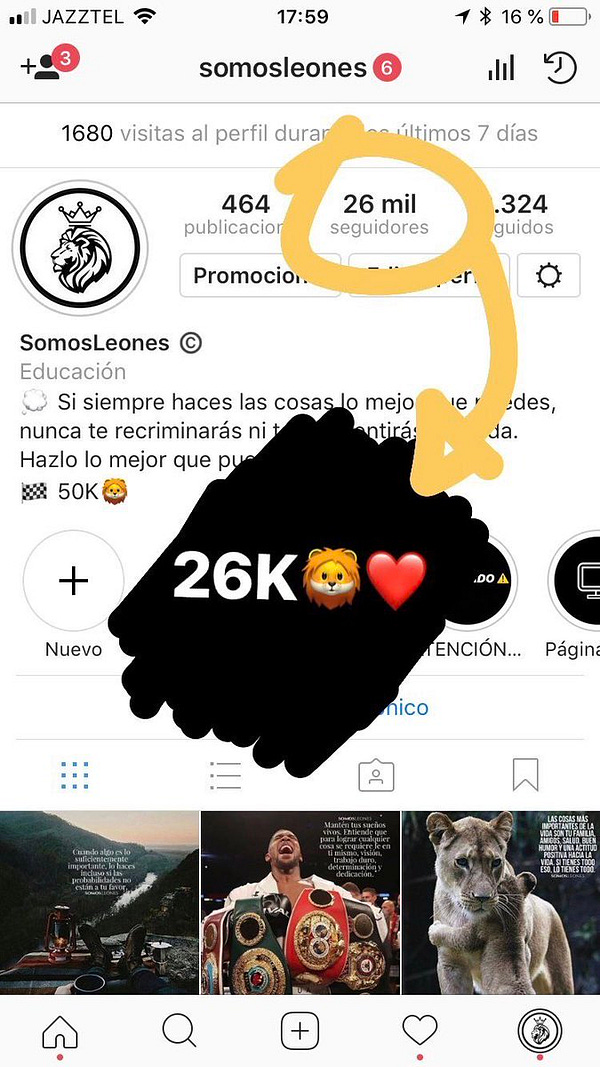Open the archive clock icon

click(560, 68)
